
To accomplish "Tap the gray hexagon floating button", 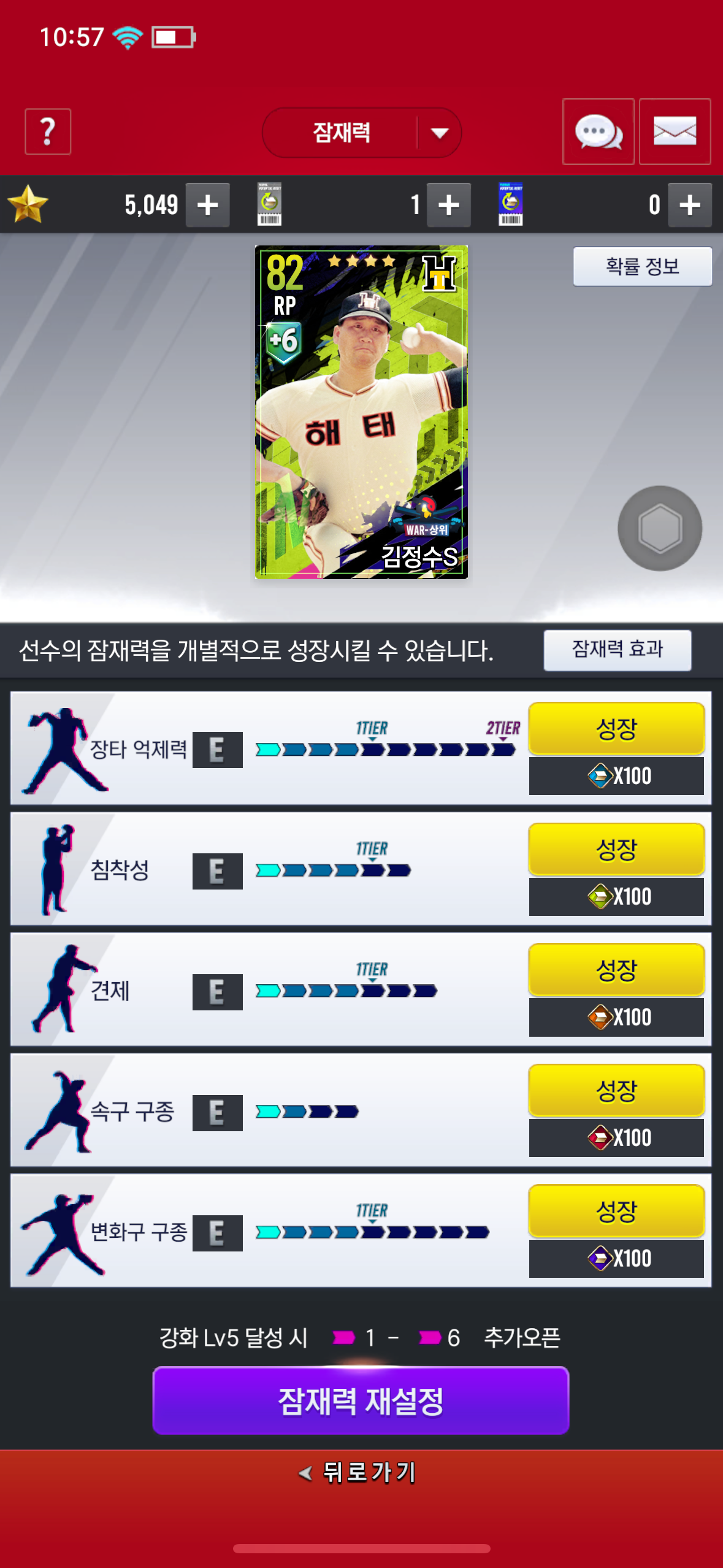I will point(660,528).
